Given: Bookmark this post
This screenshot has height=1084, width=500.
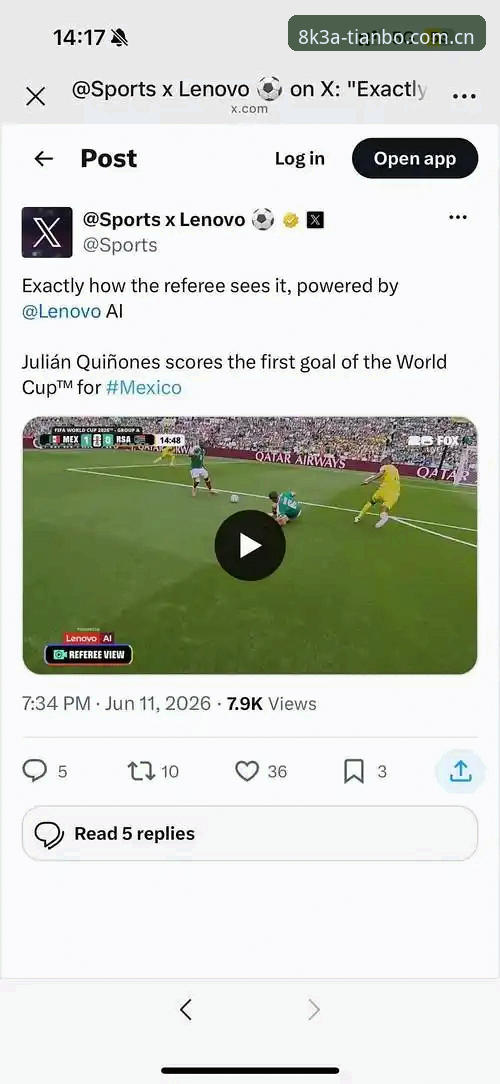Looking at the screenshot, I should pos(353,771).
